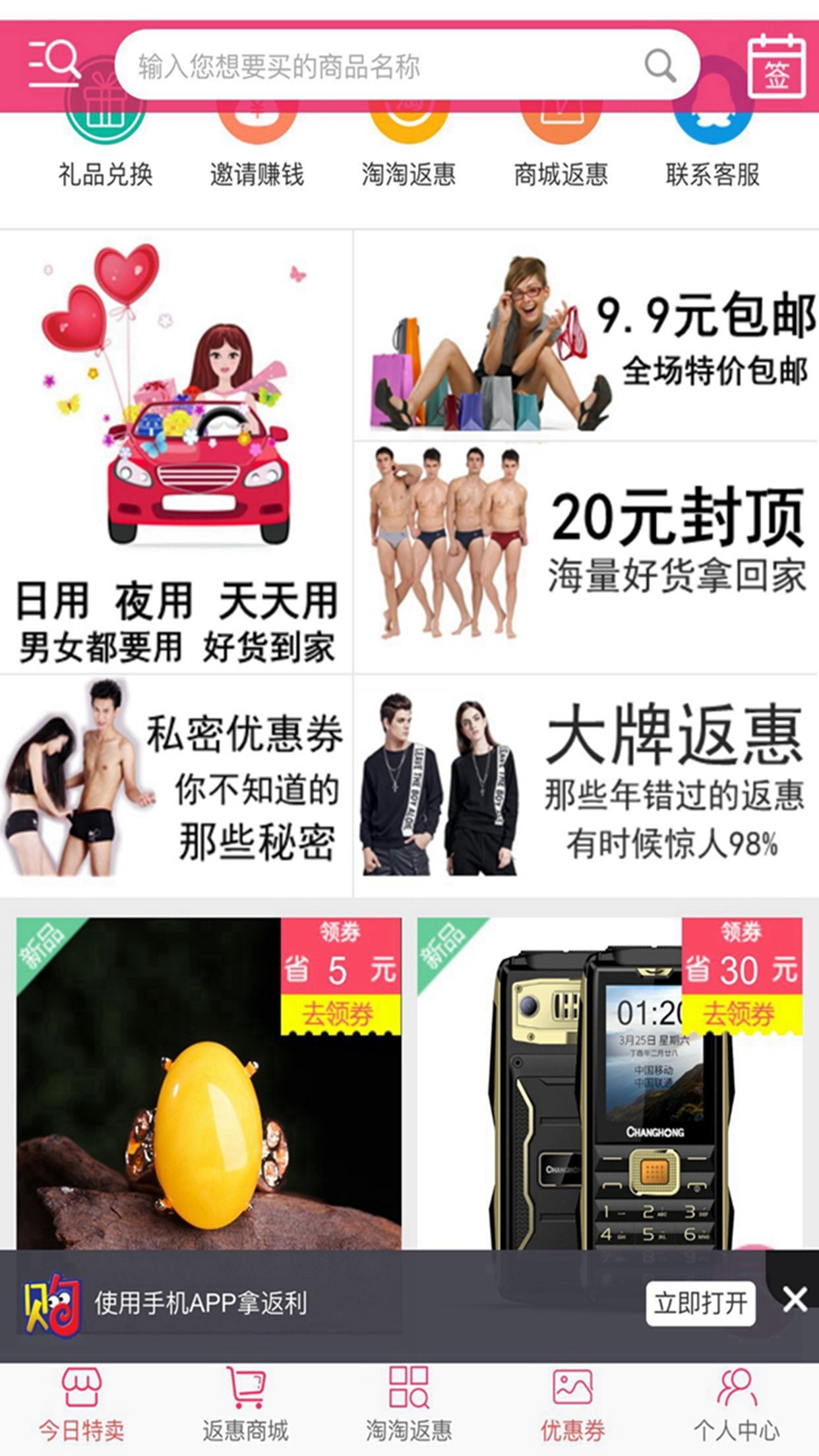The height and width of the screenshot is (1456, 819).
Task: Claim the 省5元 coupon on the ring
Action: 340,1012
